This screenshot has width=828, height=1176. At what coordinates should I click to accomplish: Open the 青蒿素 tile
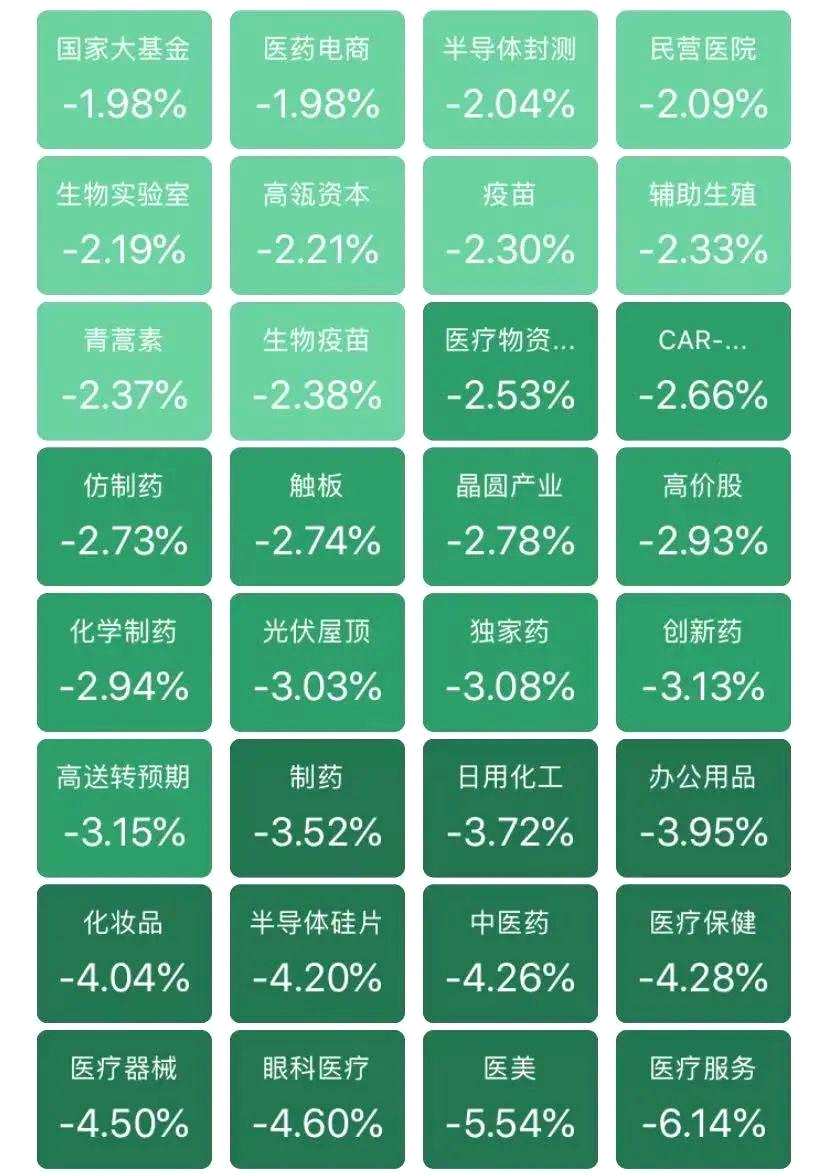[124, 371]
